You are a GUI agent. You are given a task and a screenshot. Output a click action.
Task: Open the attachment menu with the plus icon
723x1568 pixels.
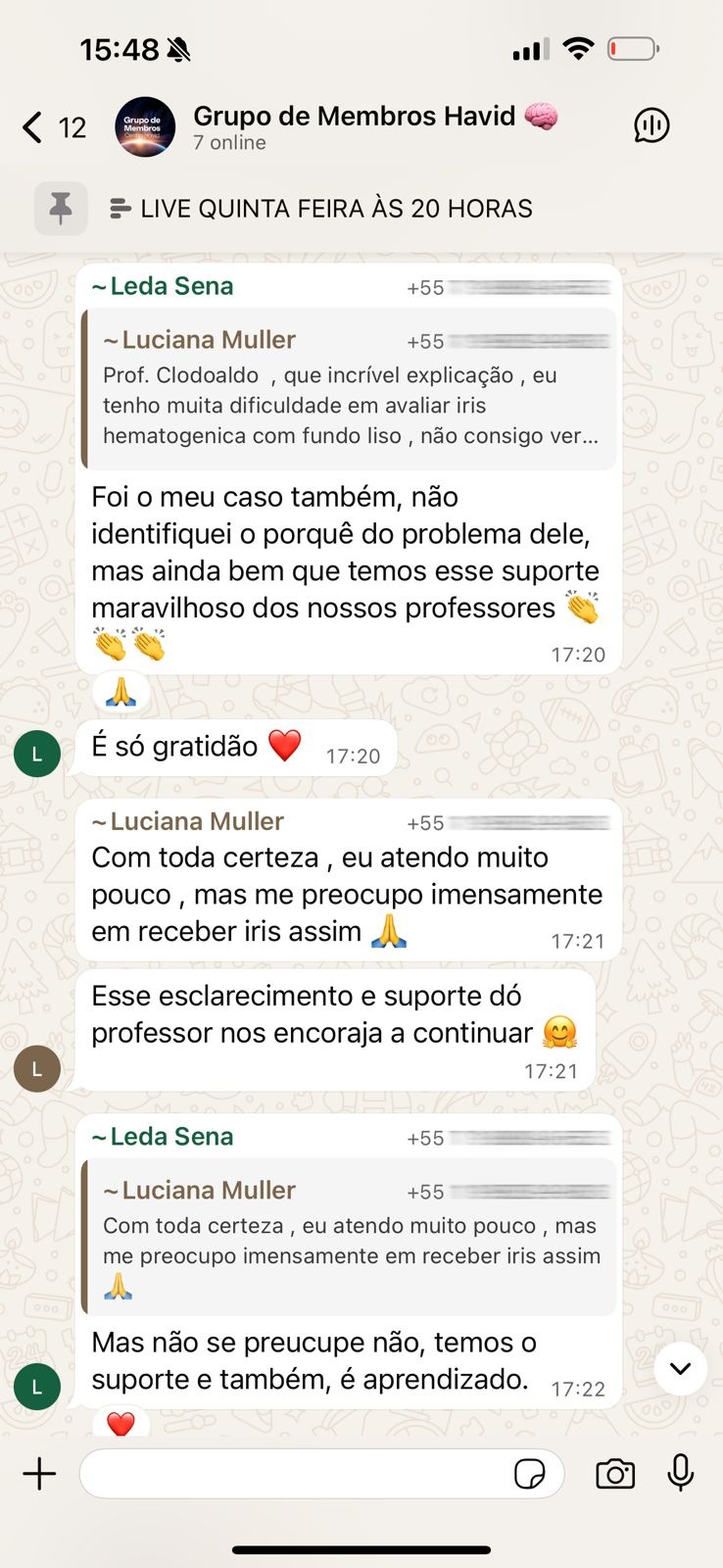39,1473
